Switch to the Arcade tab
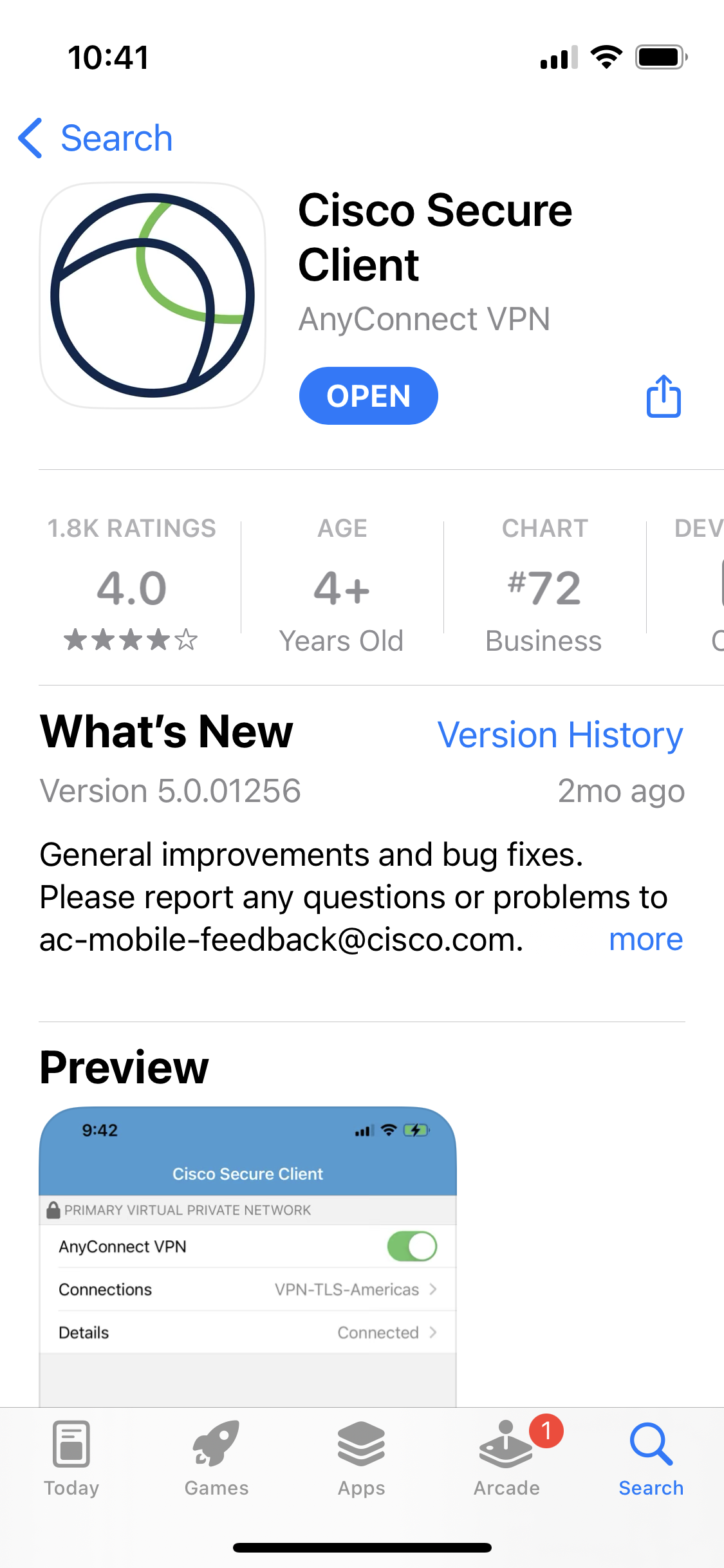This screenshot has width=724, height=1568. point(506,1459)
